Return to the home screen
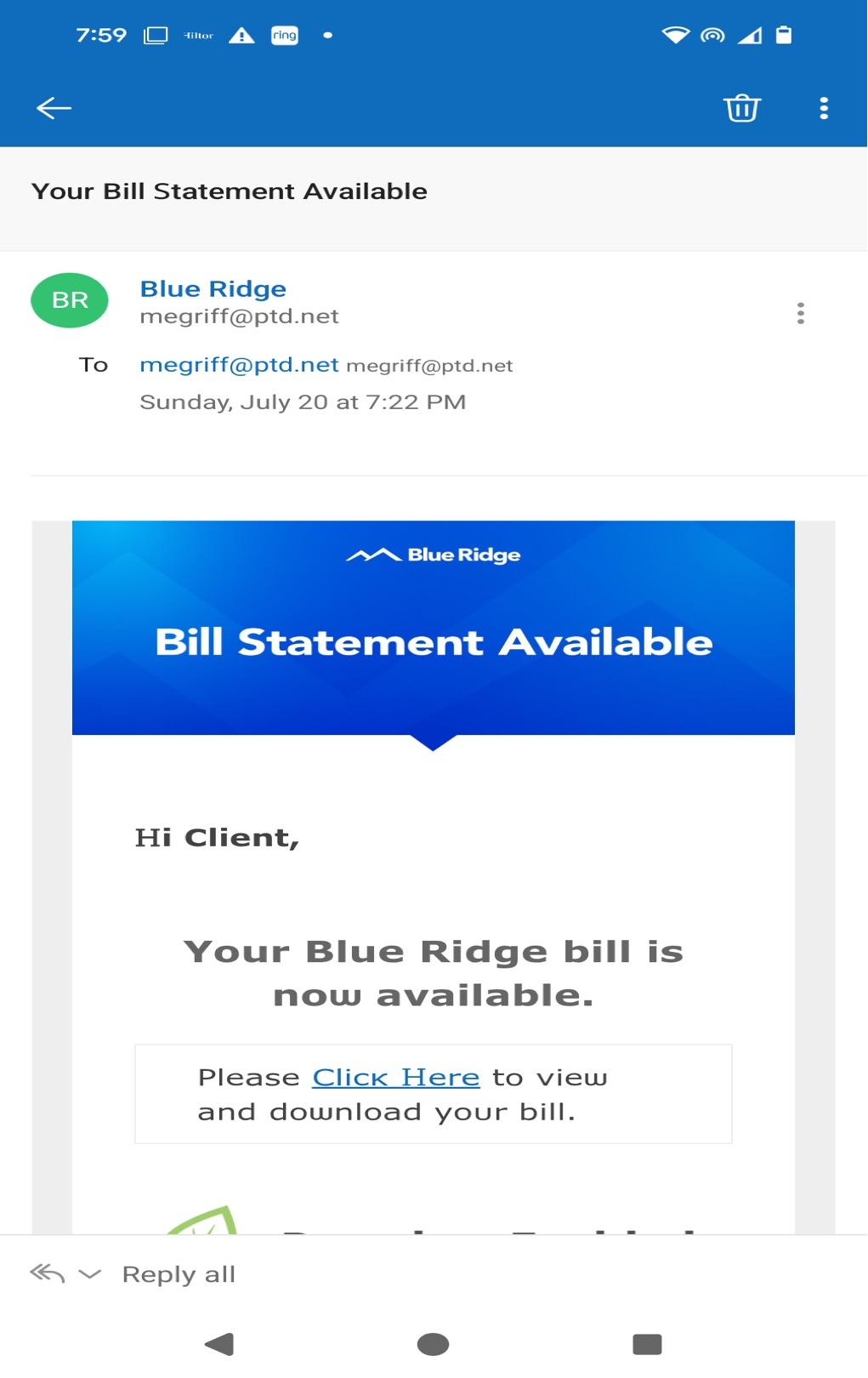Screen dimensions: 868x1378 click(x=433, y=1344)
